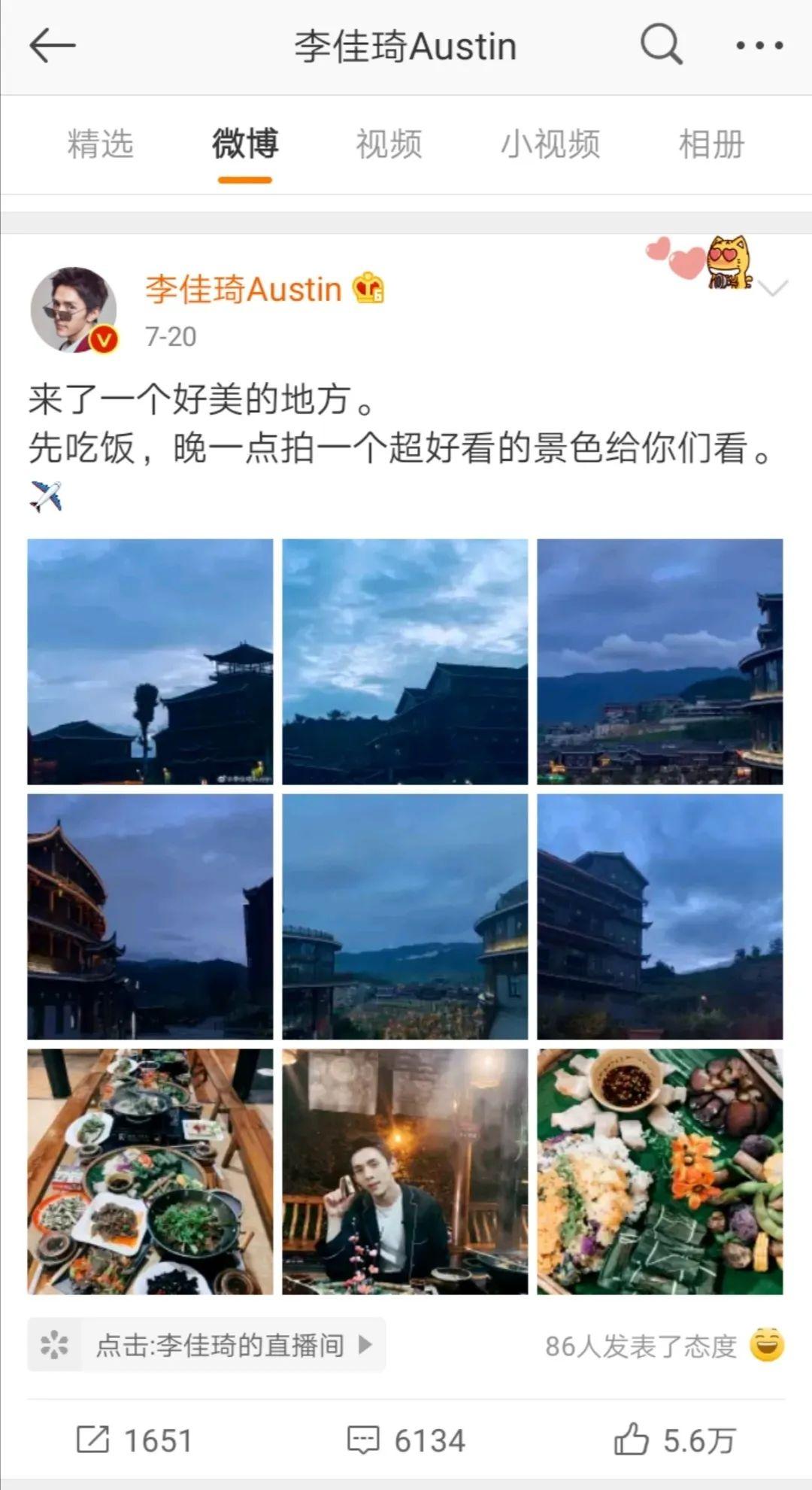Open the banana-leaf food platter photo

[659, 1171]
